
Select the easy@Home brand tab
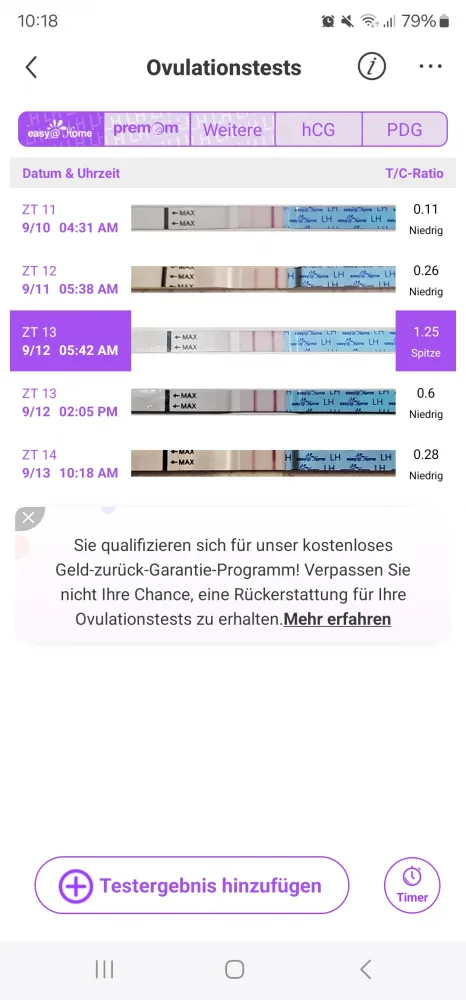(61, 129)
